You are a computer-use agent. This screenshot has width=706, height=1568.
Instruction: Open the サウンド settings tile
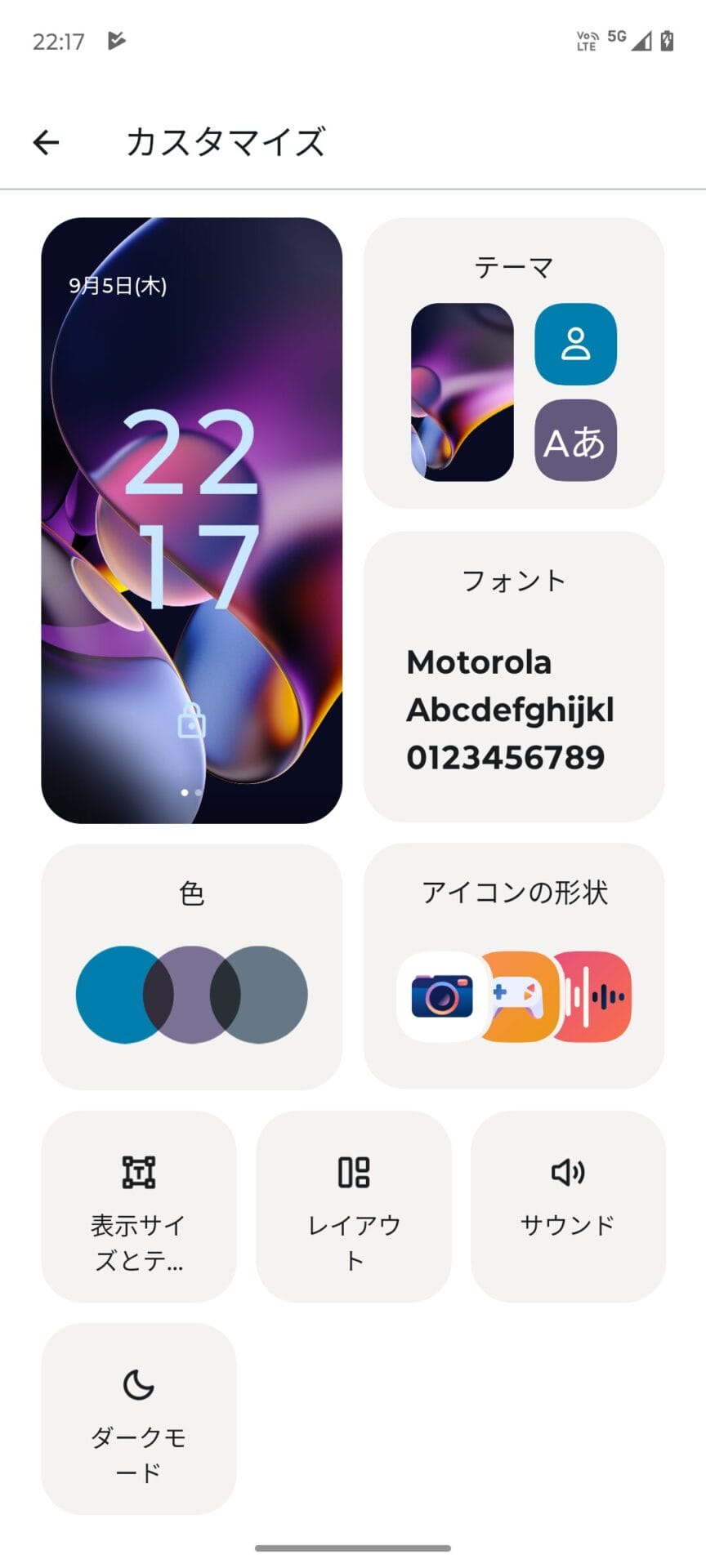point(568,1206)
